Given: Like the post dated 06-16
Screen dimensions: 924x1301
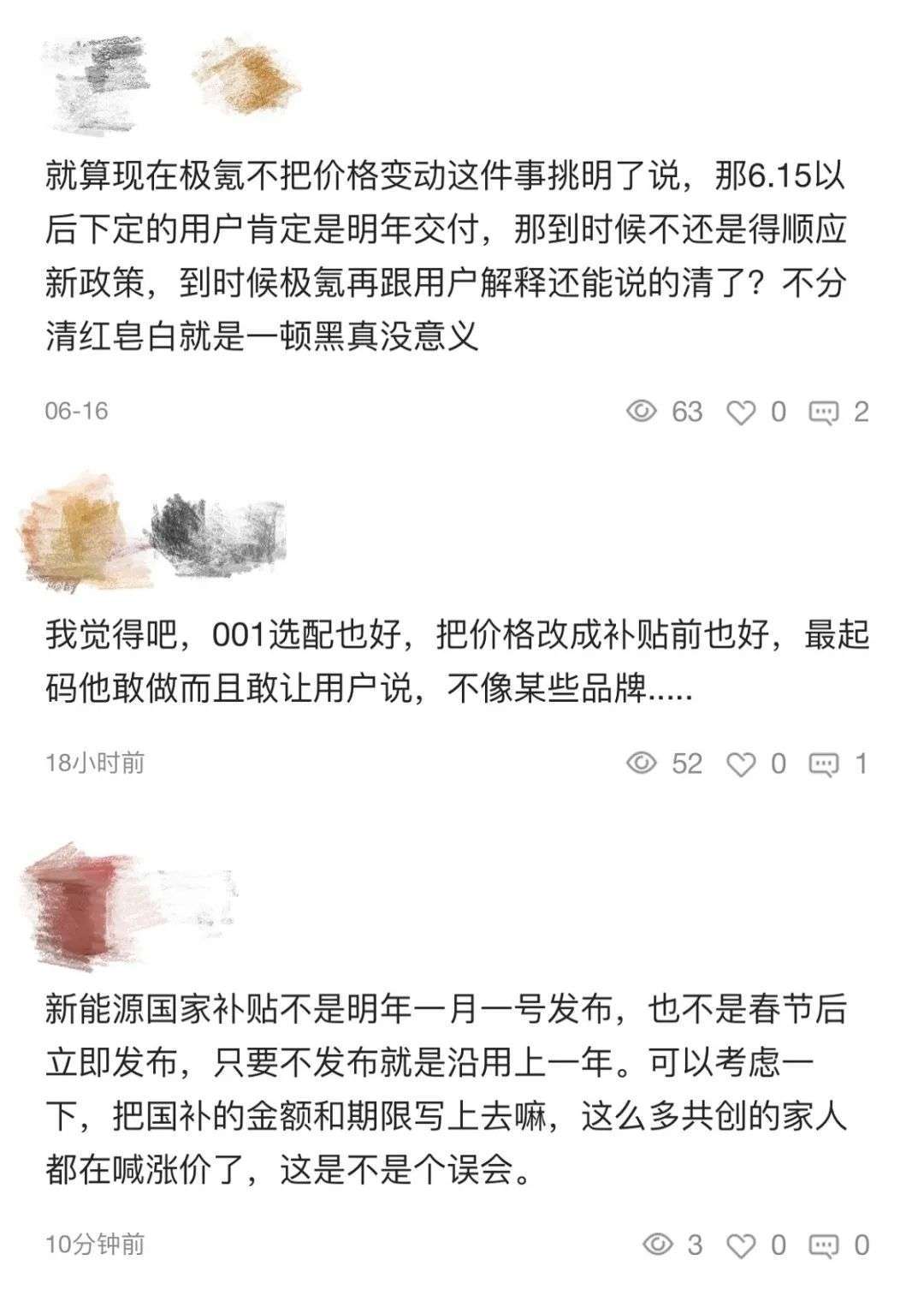Looking at the screenshot, I should pyautogui.click(x=741, y=413).
